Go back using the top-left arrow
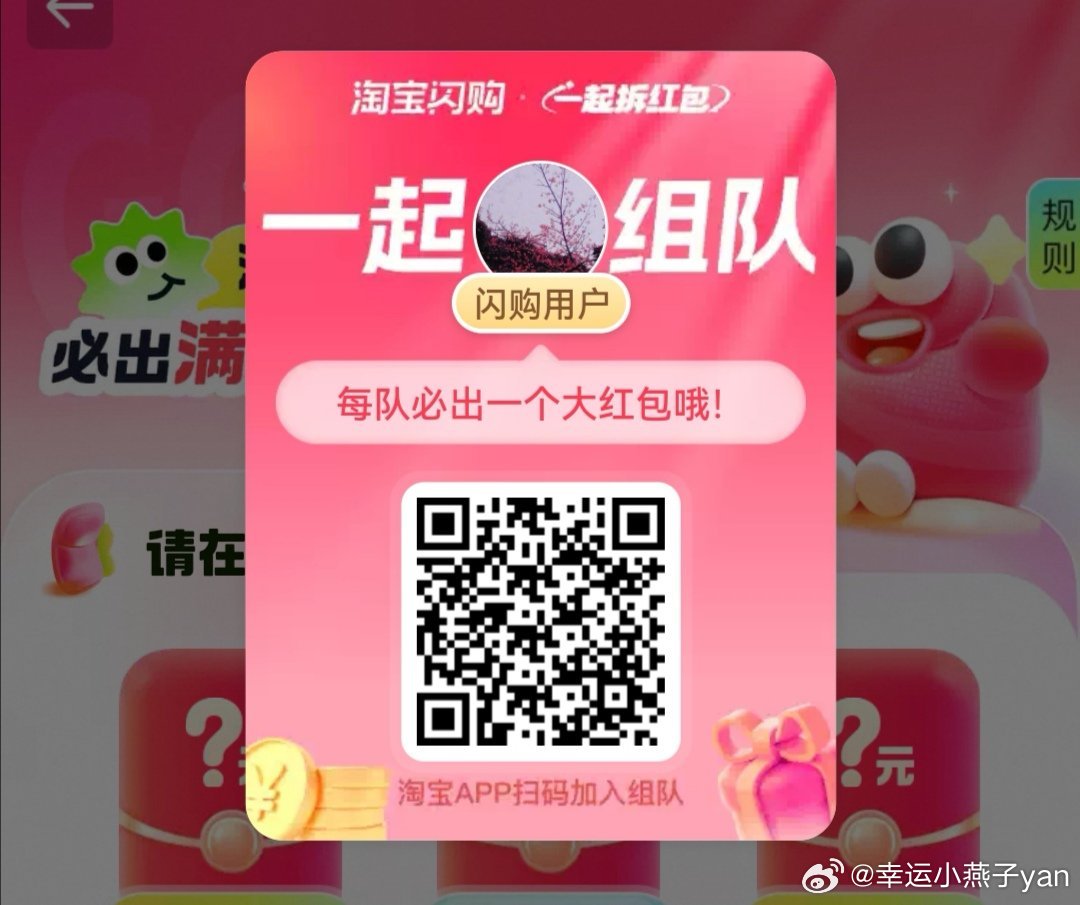Image resolution: width=1080 pixels, height=905 pixels. (69, 14)
